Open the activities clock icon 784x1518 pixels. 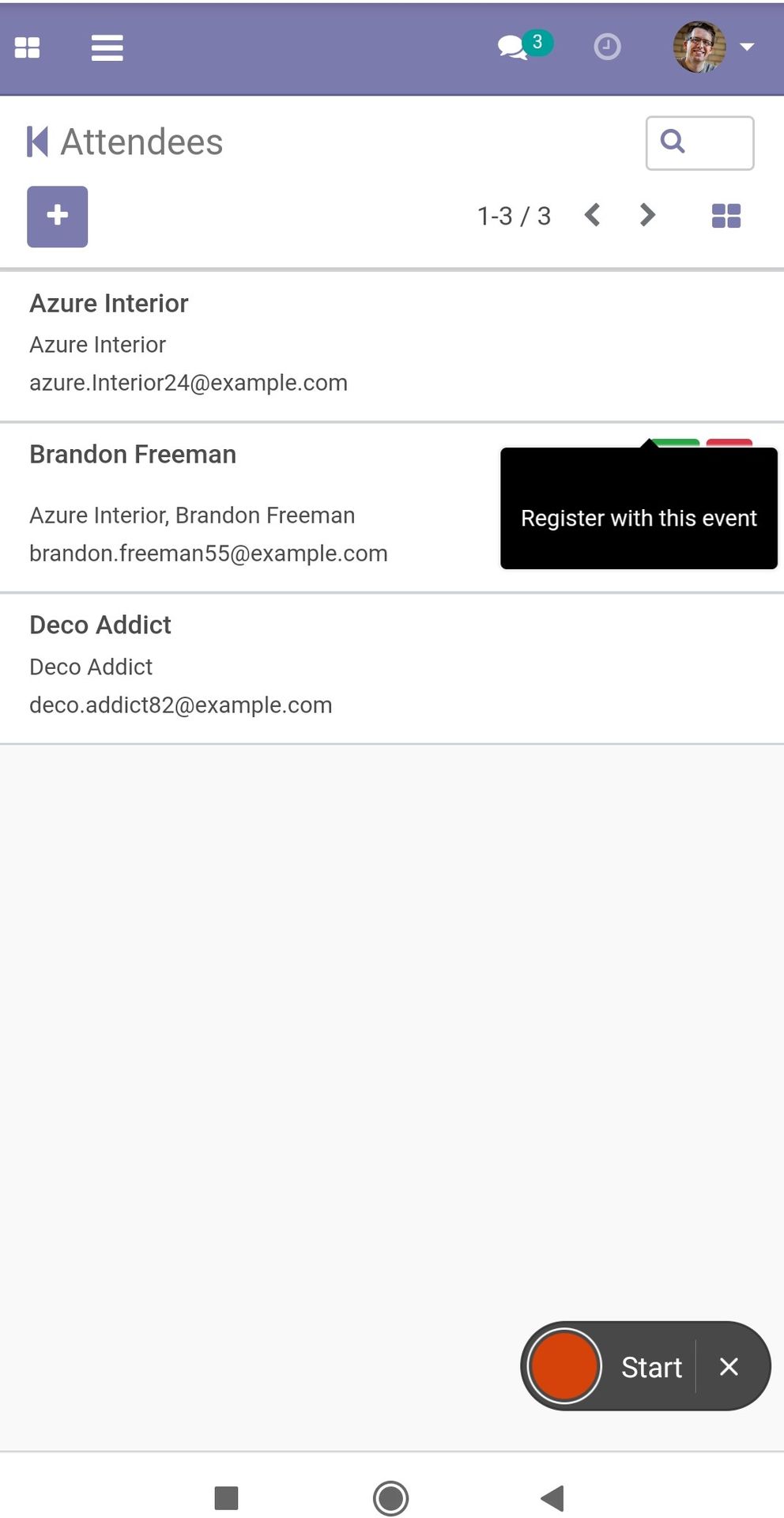point(607,47)
